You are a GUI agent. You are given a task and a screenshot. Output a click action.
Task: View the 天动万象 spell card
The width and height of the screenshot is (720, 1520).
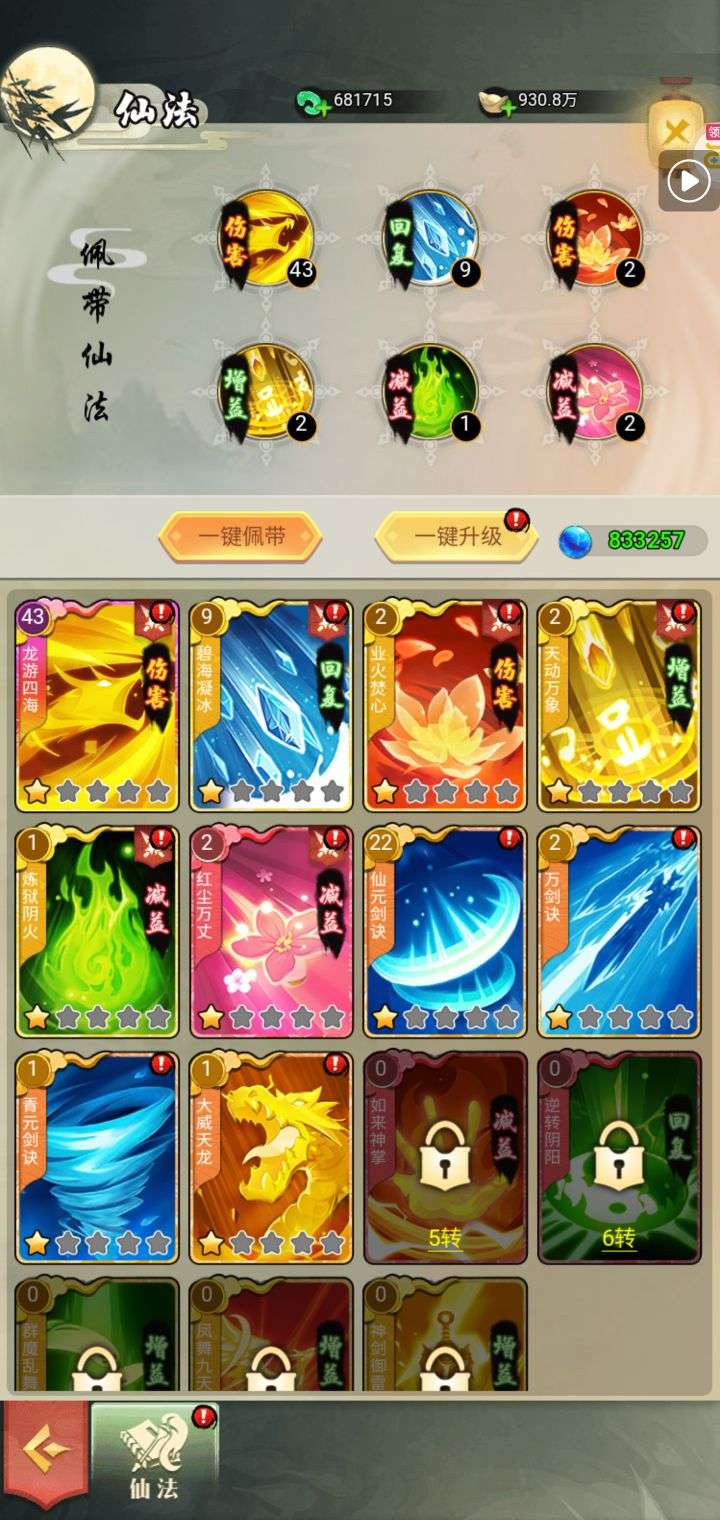[619, 706]
